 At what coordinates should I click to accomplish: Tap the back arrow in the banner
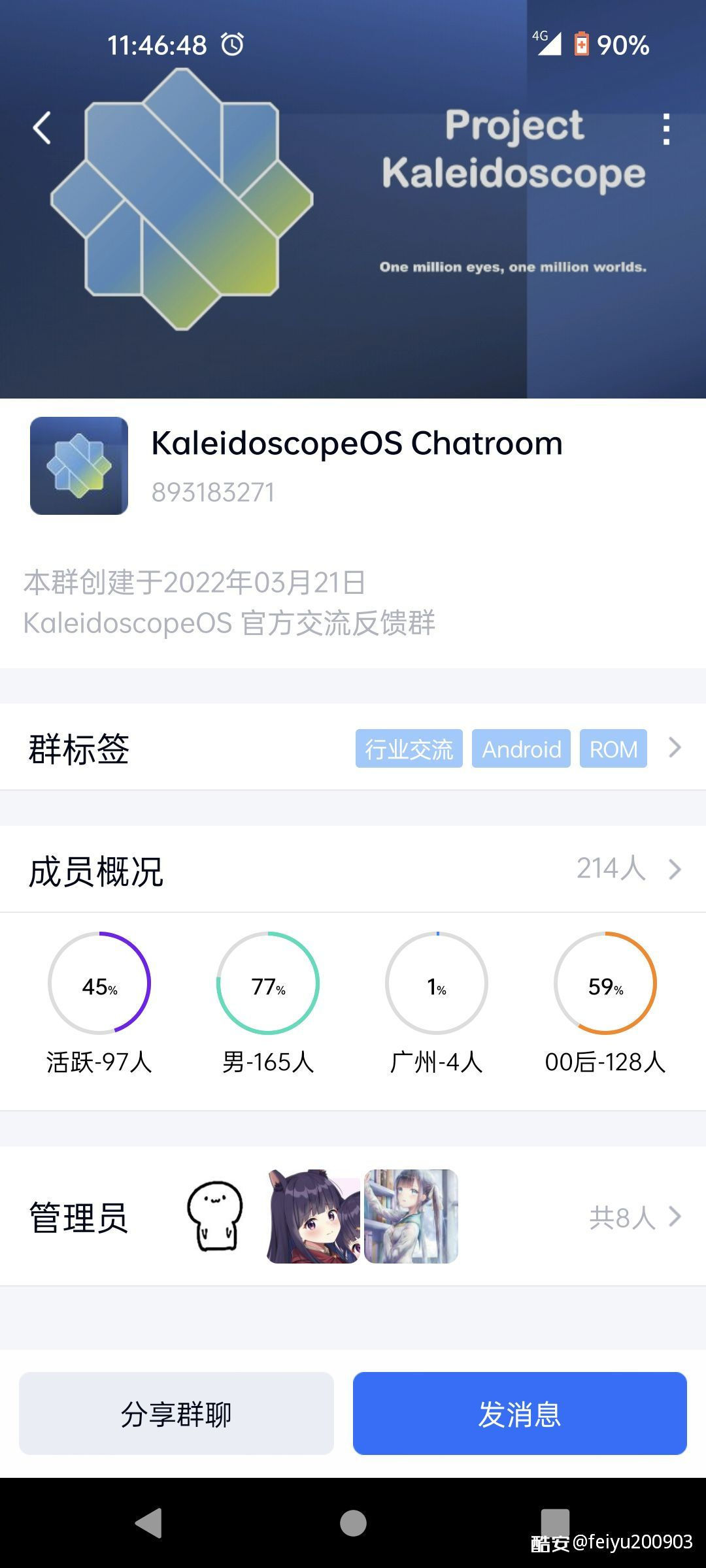(x=42, y=129)
